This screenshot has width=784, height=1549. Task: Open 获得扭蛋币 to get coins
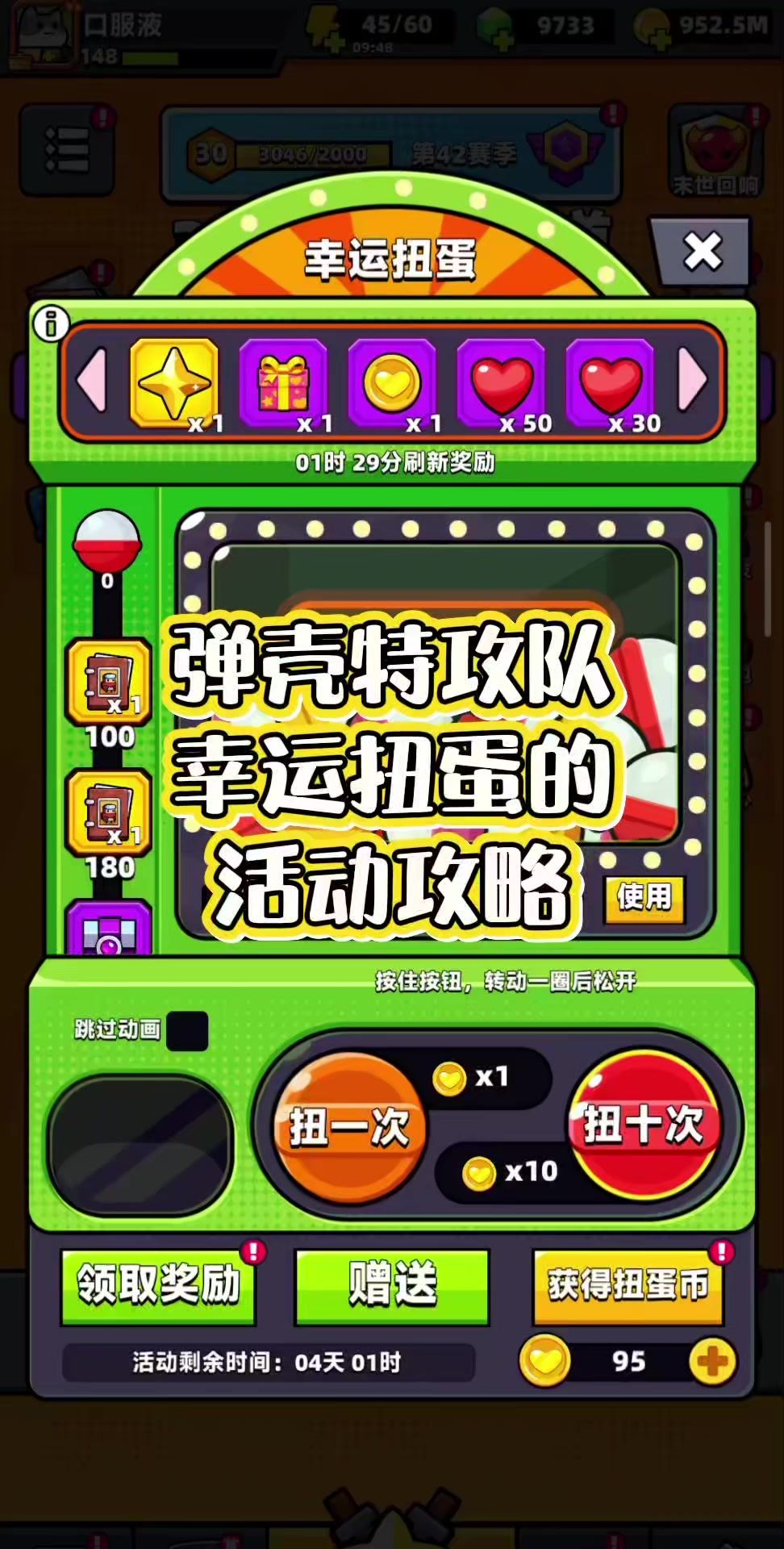(628, 1285)
